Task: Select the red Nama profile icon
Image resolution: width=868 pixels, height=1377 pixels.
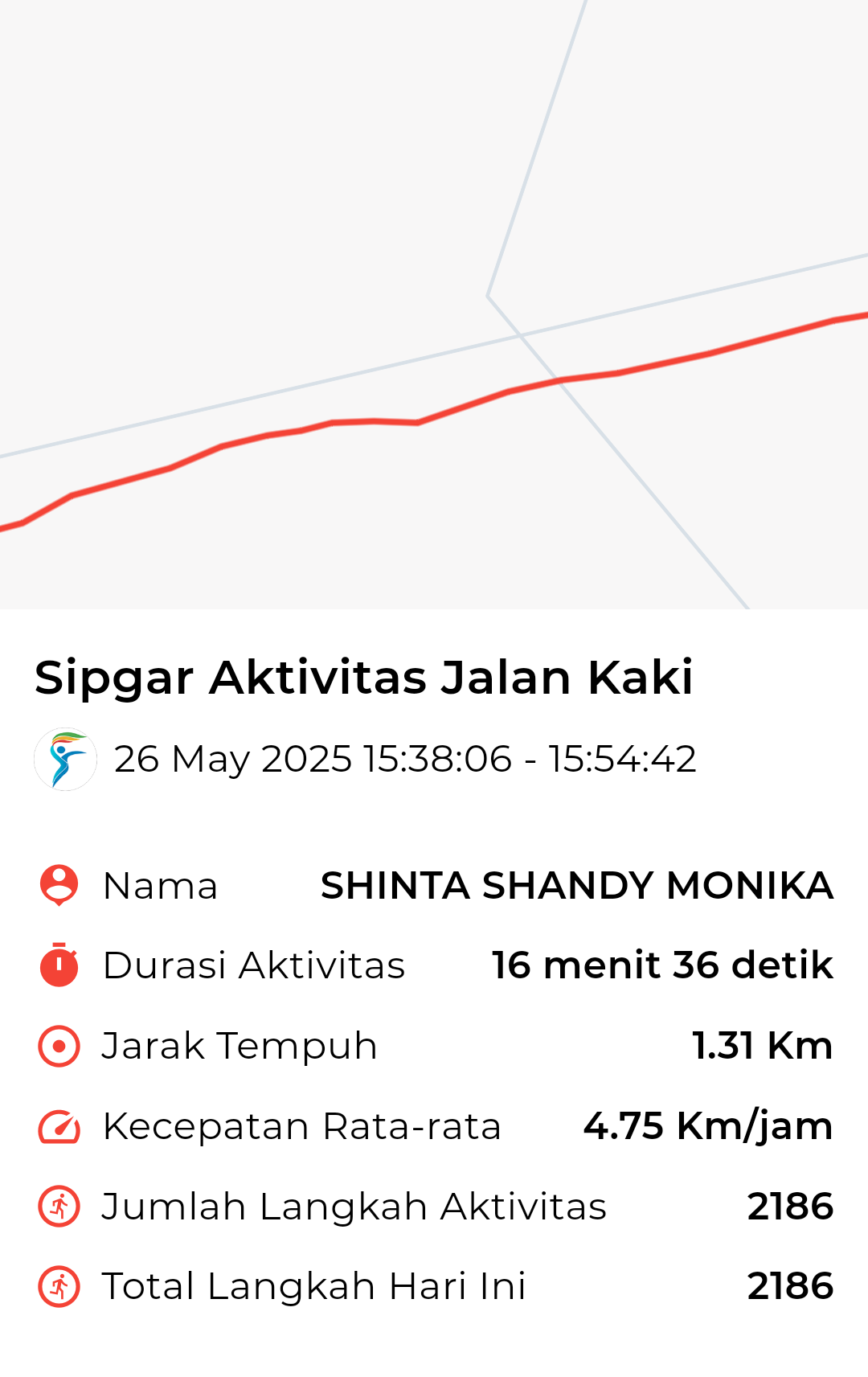Action: tap(58, 886)
